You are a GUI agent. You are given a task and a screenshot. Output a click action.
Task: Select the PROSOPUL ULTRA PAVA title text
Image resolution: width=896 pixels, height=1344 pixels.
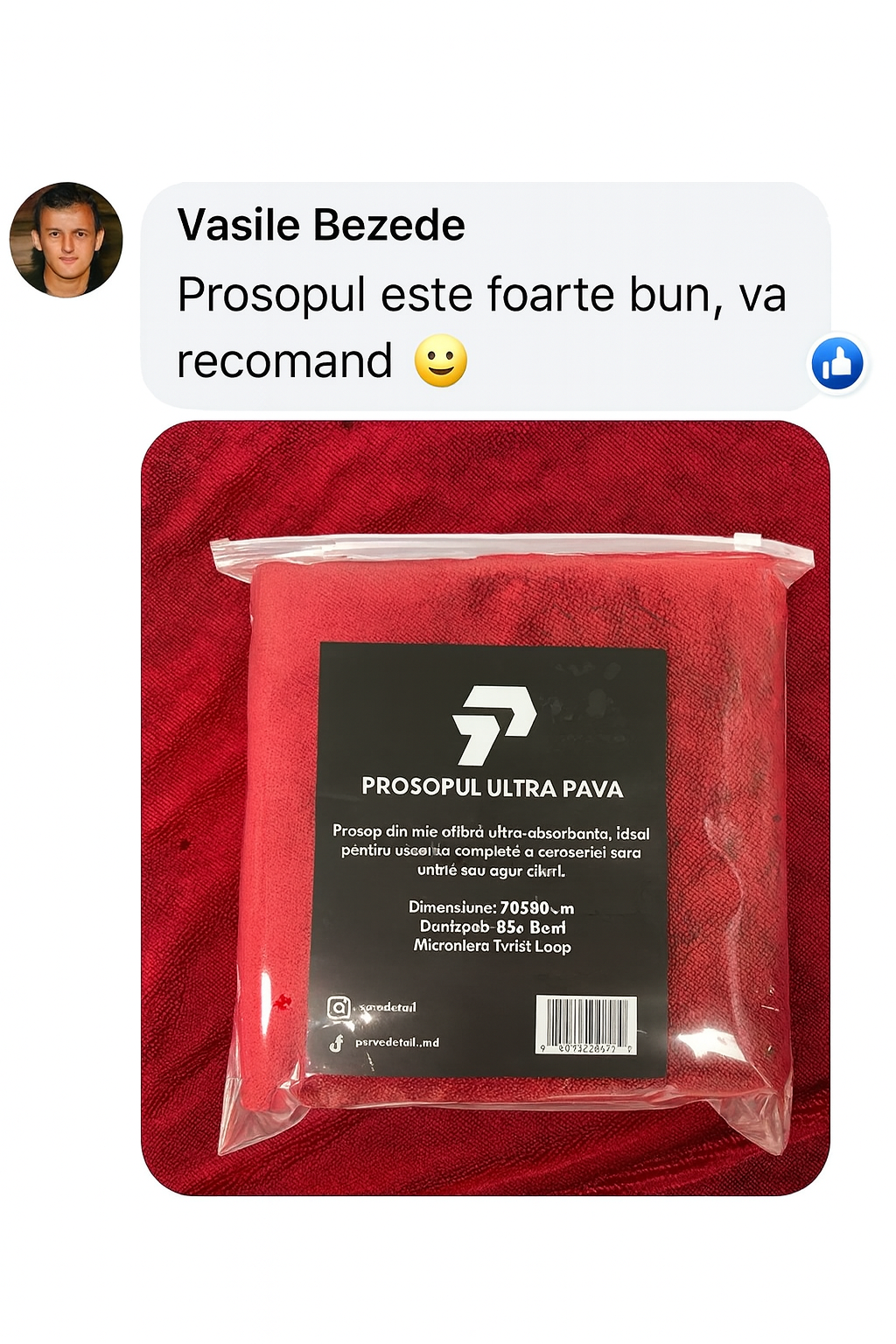click(493, 787)
